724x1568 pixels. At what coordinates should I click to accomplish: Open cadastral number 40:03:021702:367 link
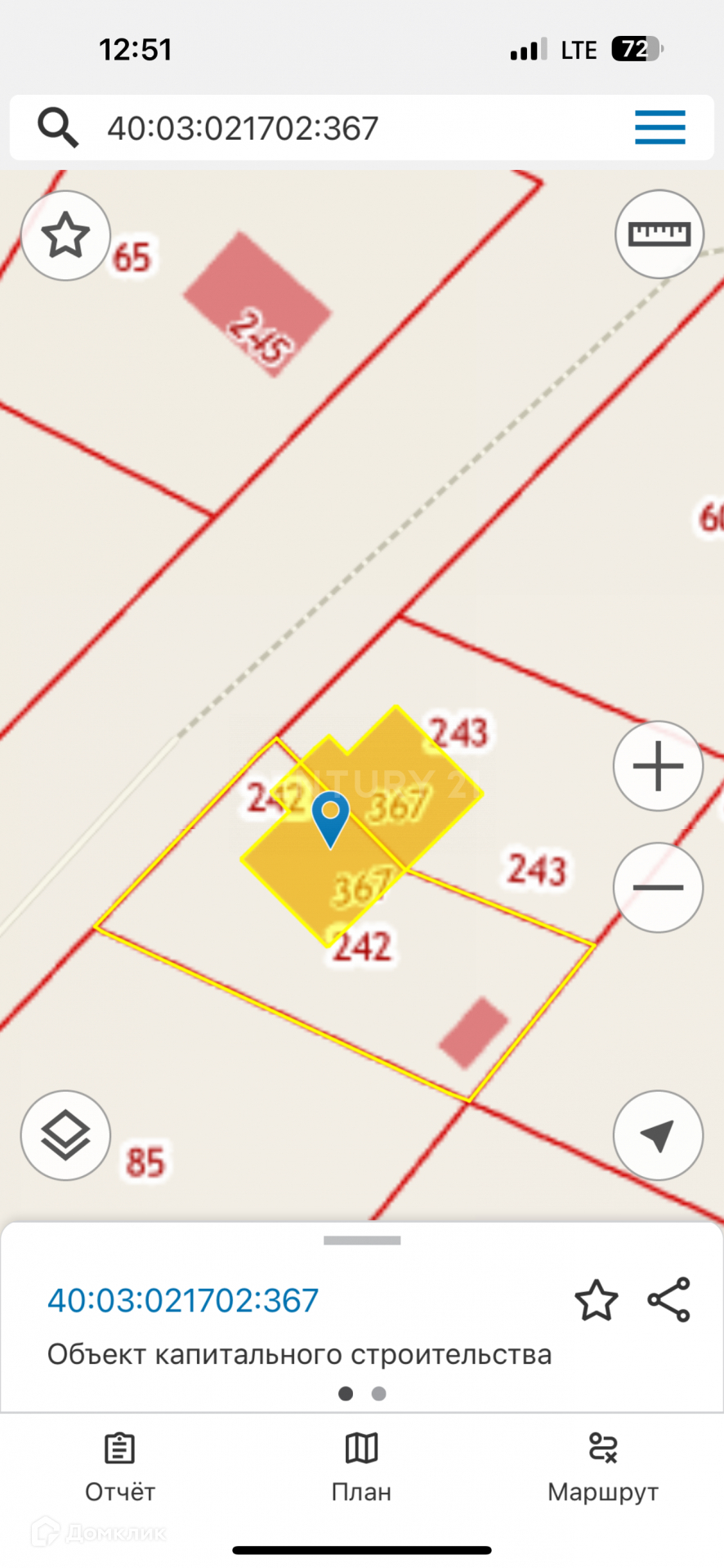point(183,1300)
